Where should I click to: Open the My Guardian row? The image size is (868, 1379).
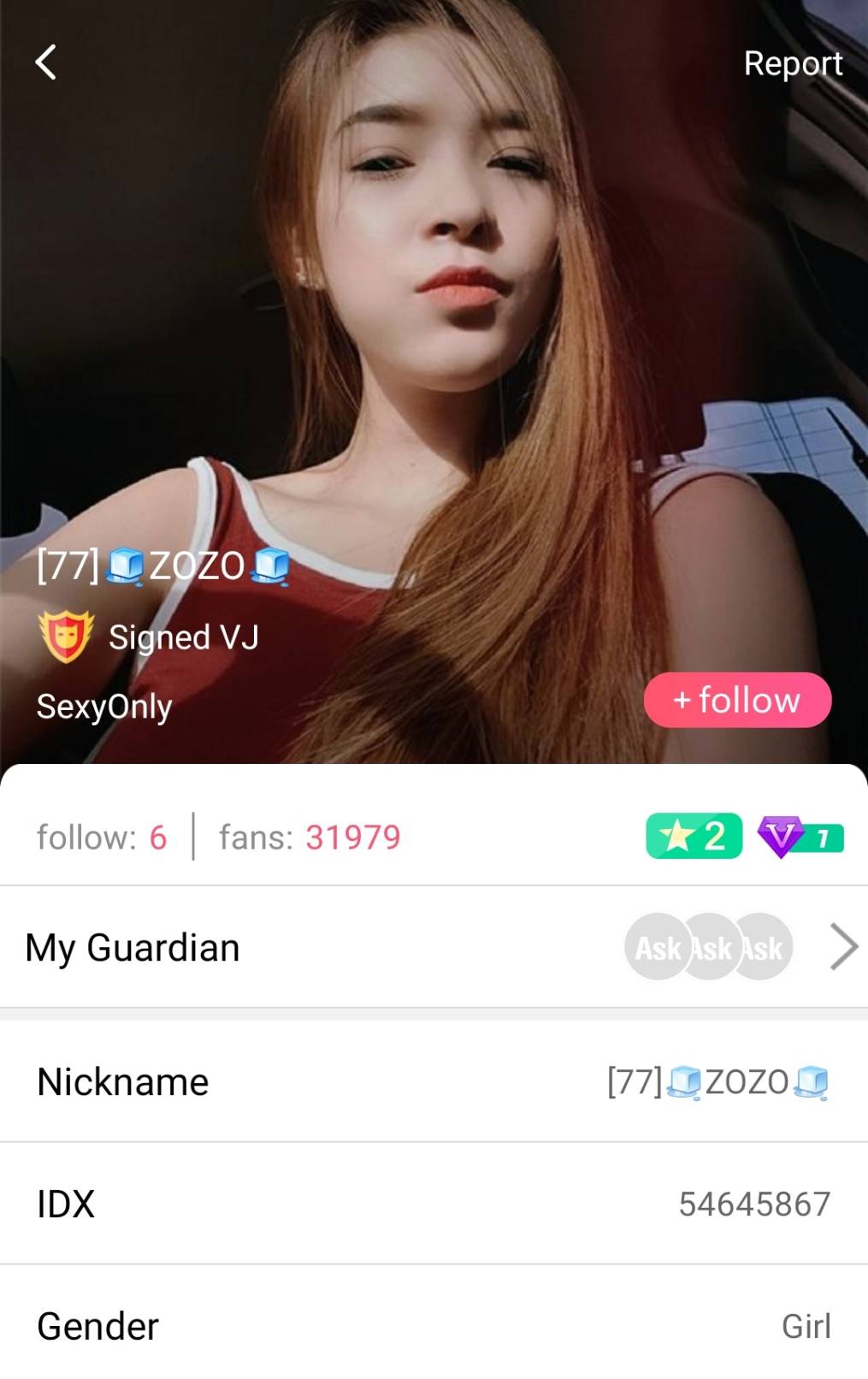click(x=434, y=947)
